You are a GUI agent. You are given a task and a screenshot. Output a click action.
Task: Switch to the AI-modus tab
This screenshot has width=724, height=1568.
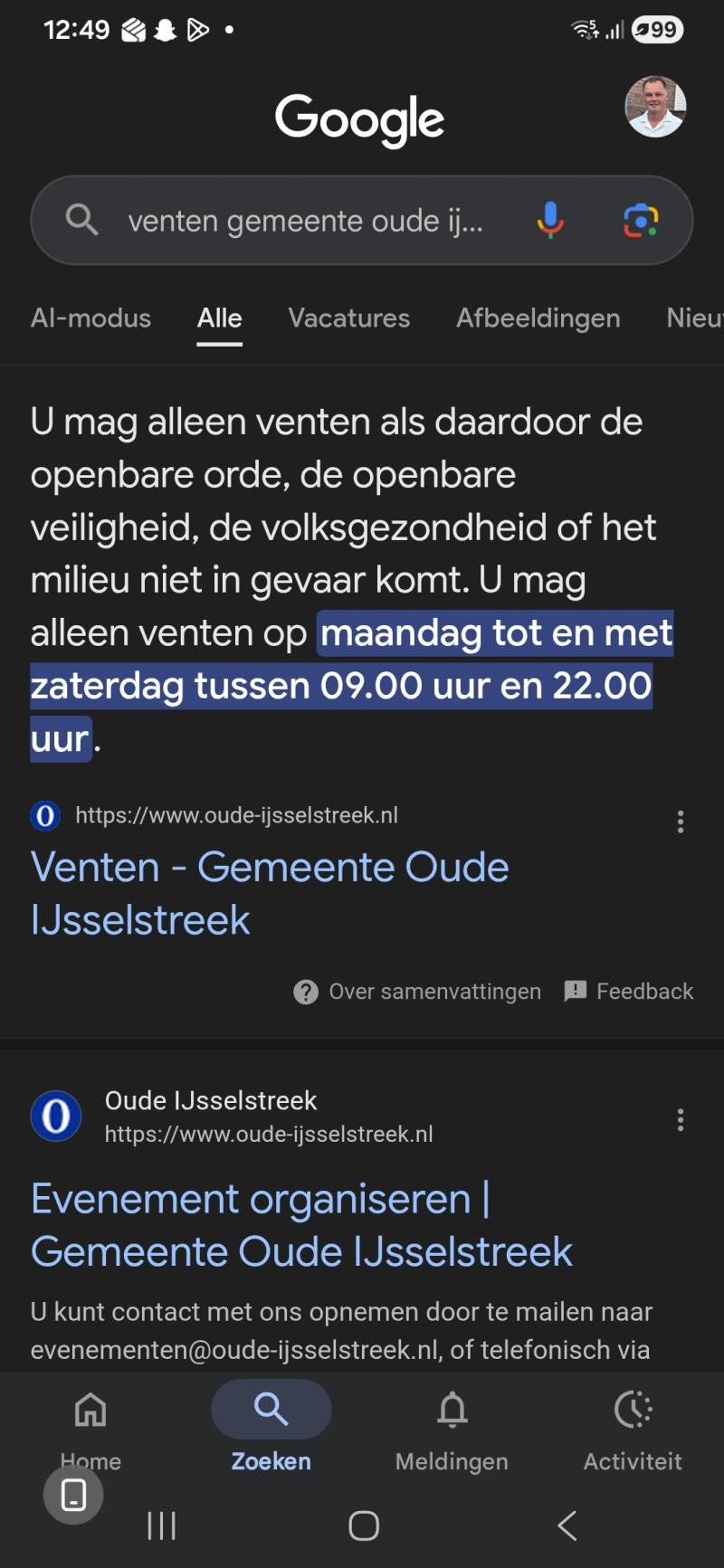[x=90, y=318]
